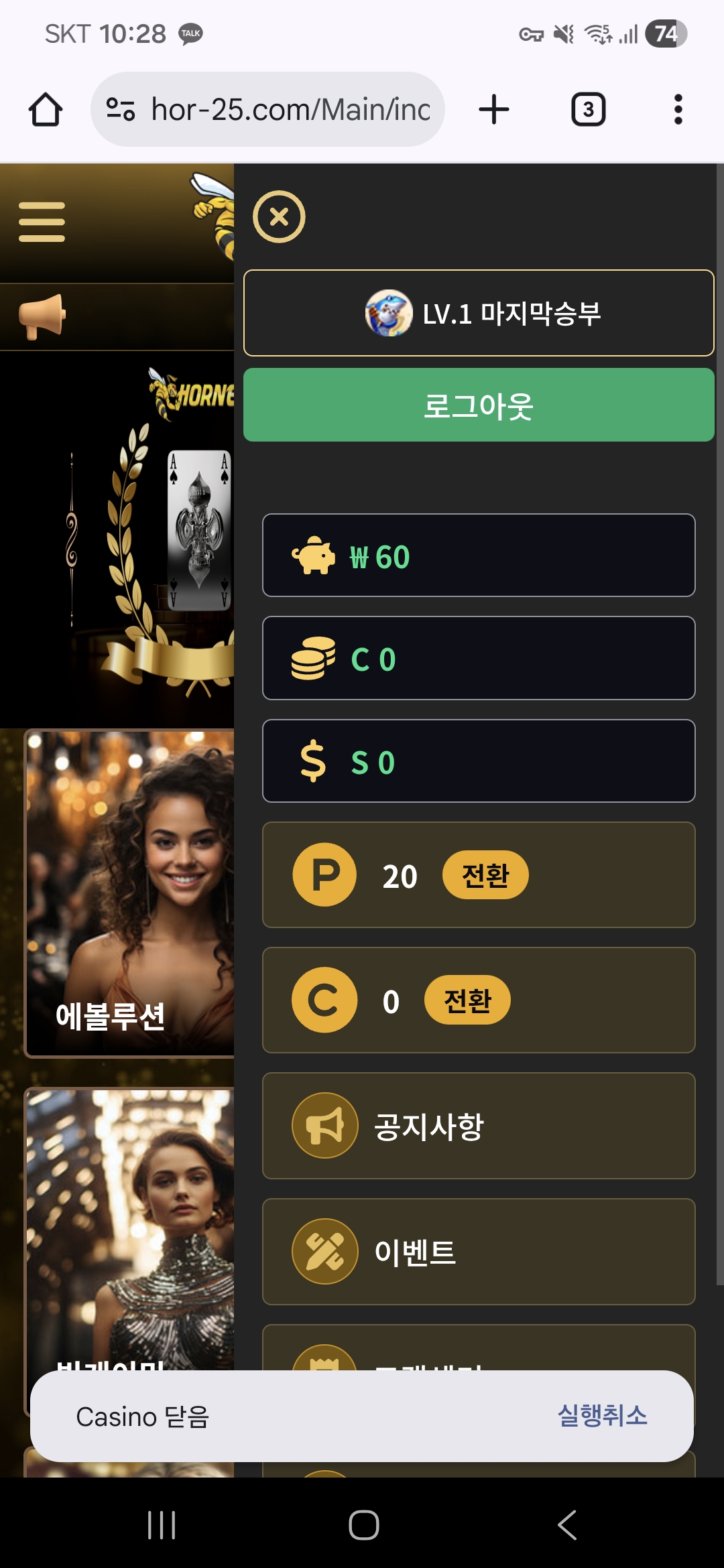Open a new browser tab
Image resolution: width=724 pixels, height=1568 pixels.
494,109
